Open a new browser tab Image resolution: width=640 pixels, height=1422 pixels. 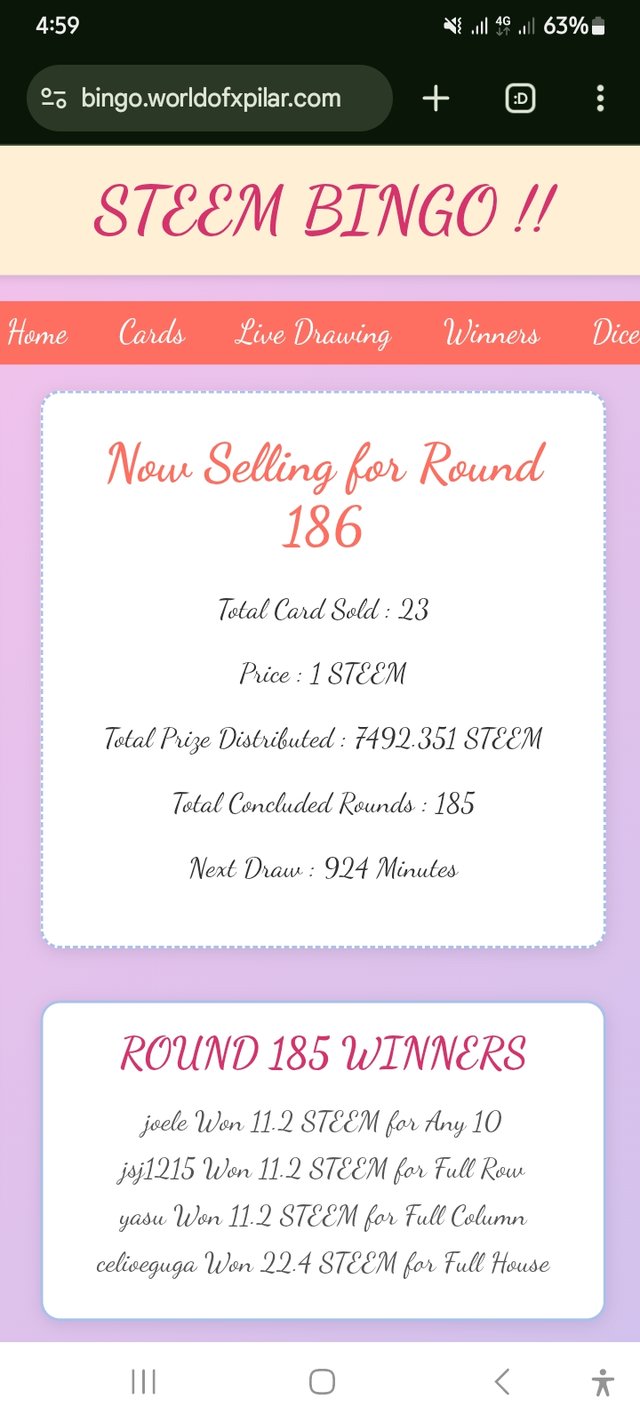tap(436, 98)
